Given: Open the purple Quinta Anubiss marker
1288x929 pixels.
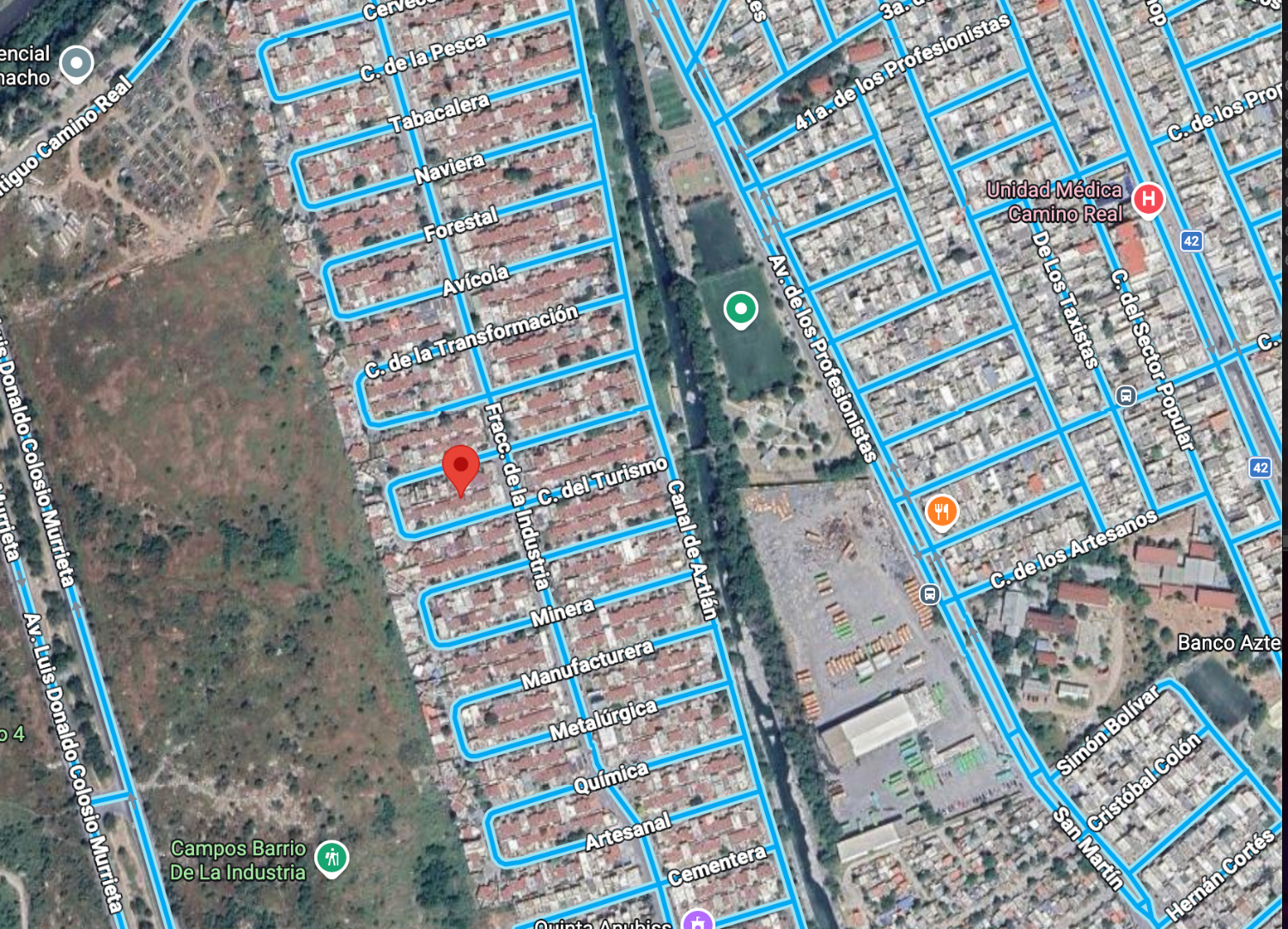Looking at the screenshot, I should point(698,920).
